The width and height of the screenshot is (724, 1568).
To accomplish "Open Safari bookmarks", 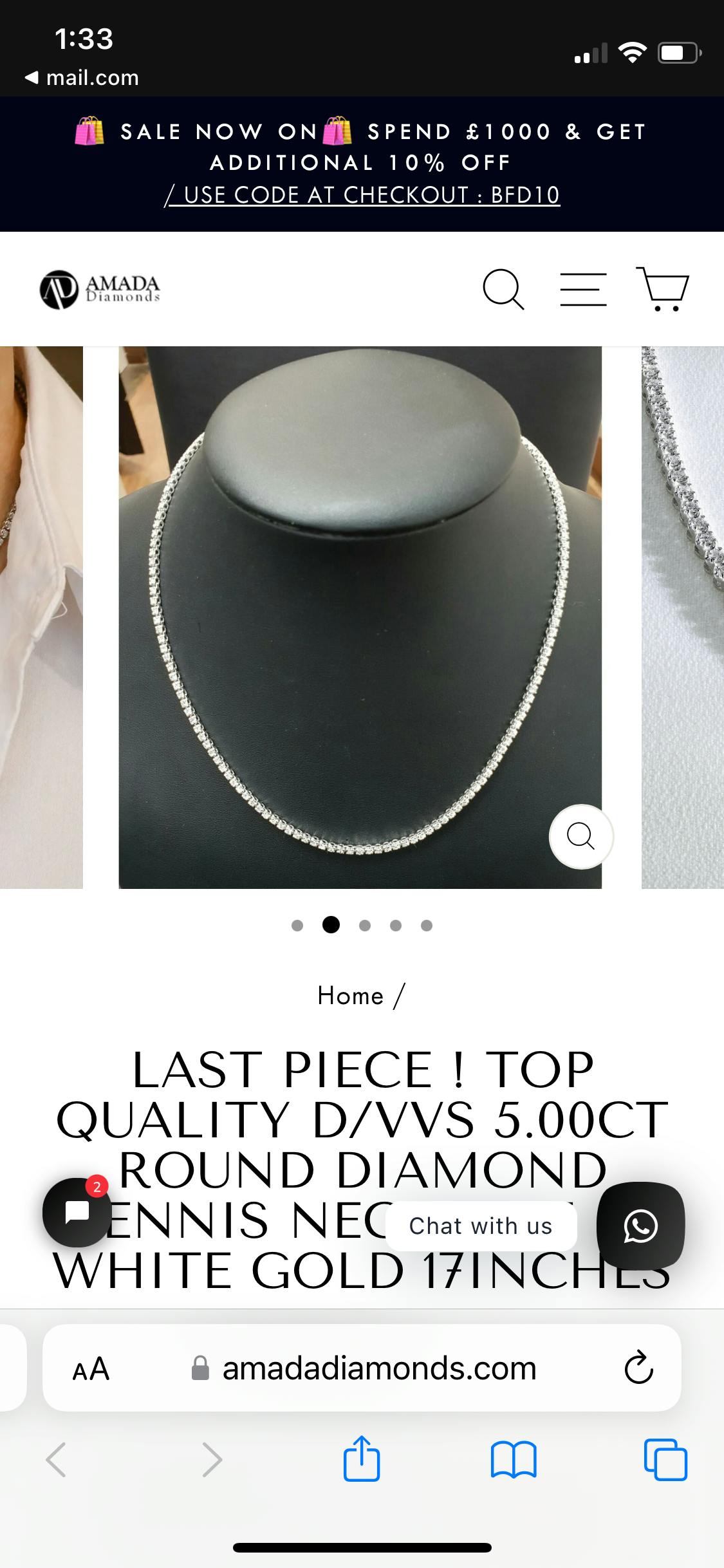I will 513,1459.
